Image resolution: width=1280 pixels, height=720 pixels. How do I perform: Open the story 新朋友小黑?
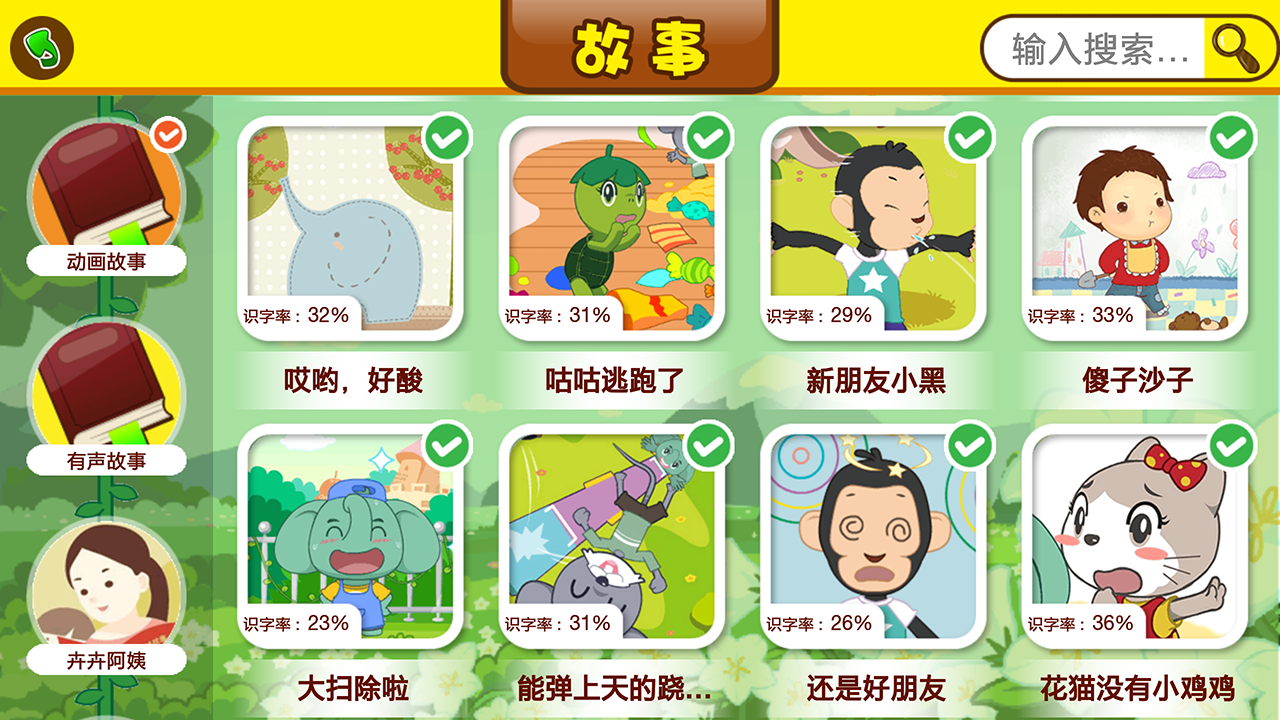pos(874,228)
